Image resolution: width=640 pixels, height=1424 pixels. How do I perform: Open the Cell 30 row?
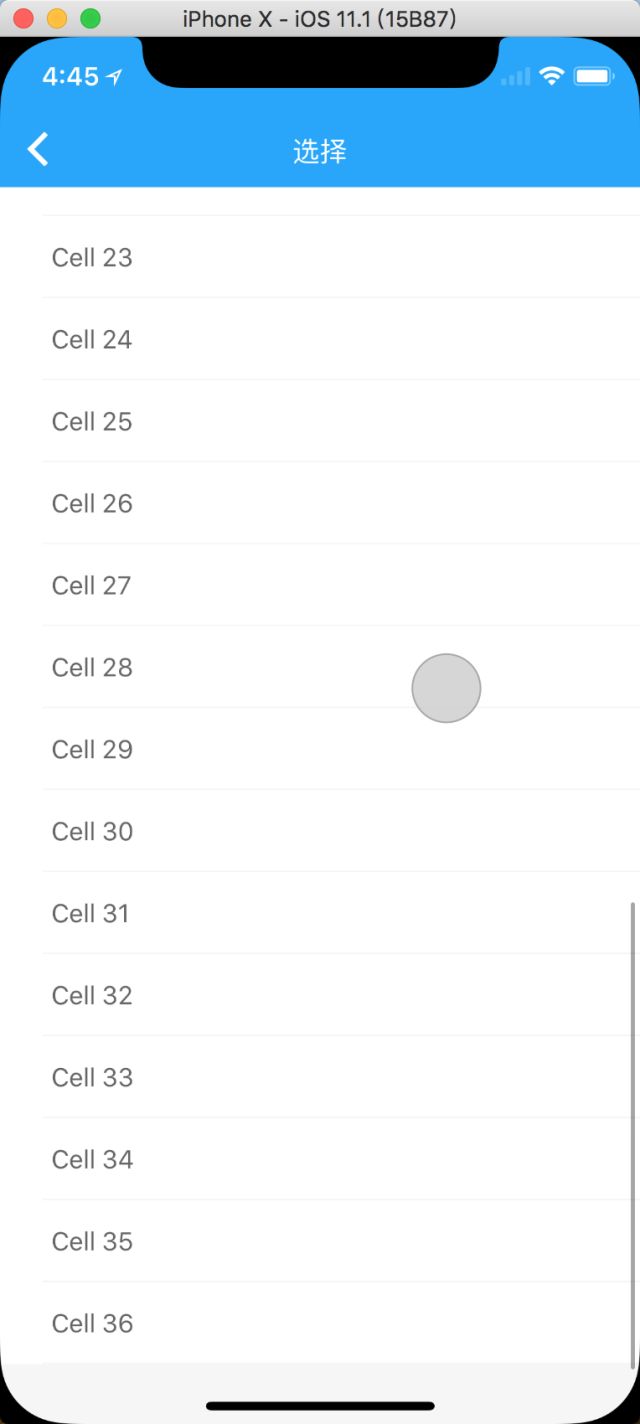tap(320, 831)
